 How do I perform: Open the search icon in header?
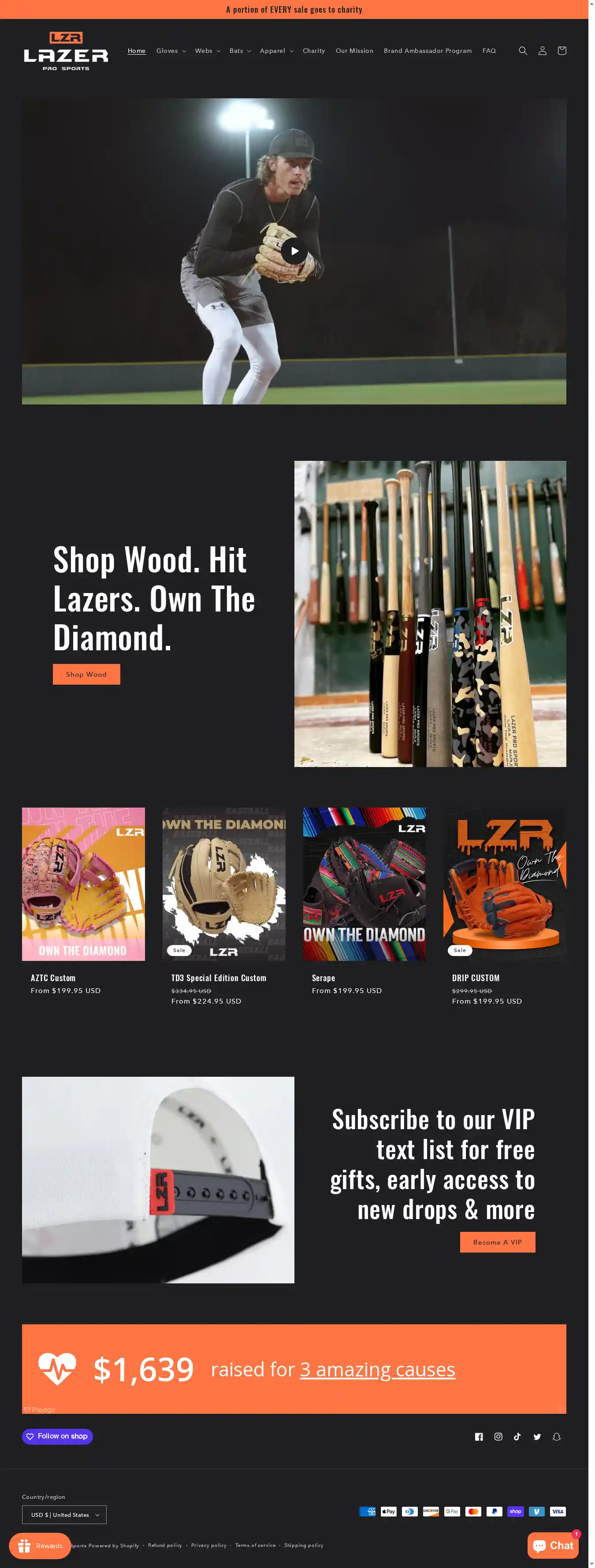click(x=523, y=51)
